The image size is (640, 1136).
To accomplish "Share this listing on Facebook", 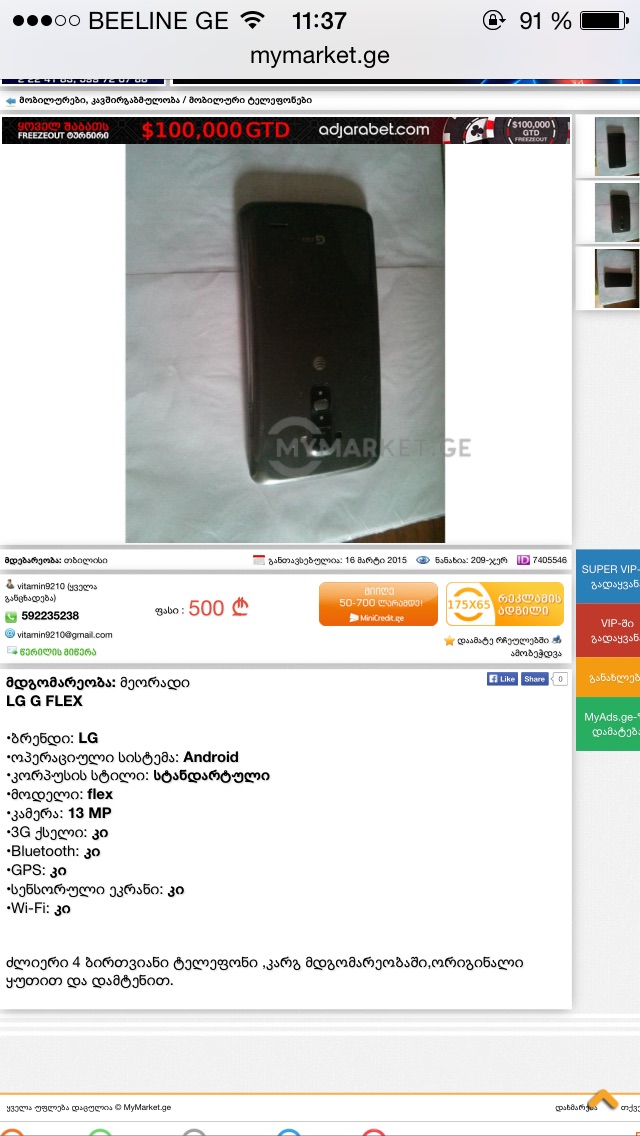I will [x=535, y=679].
